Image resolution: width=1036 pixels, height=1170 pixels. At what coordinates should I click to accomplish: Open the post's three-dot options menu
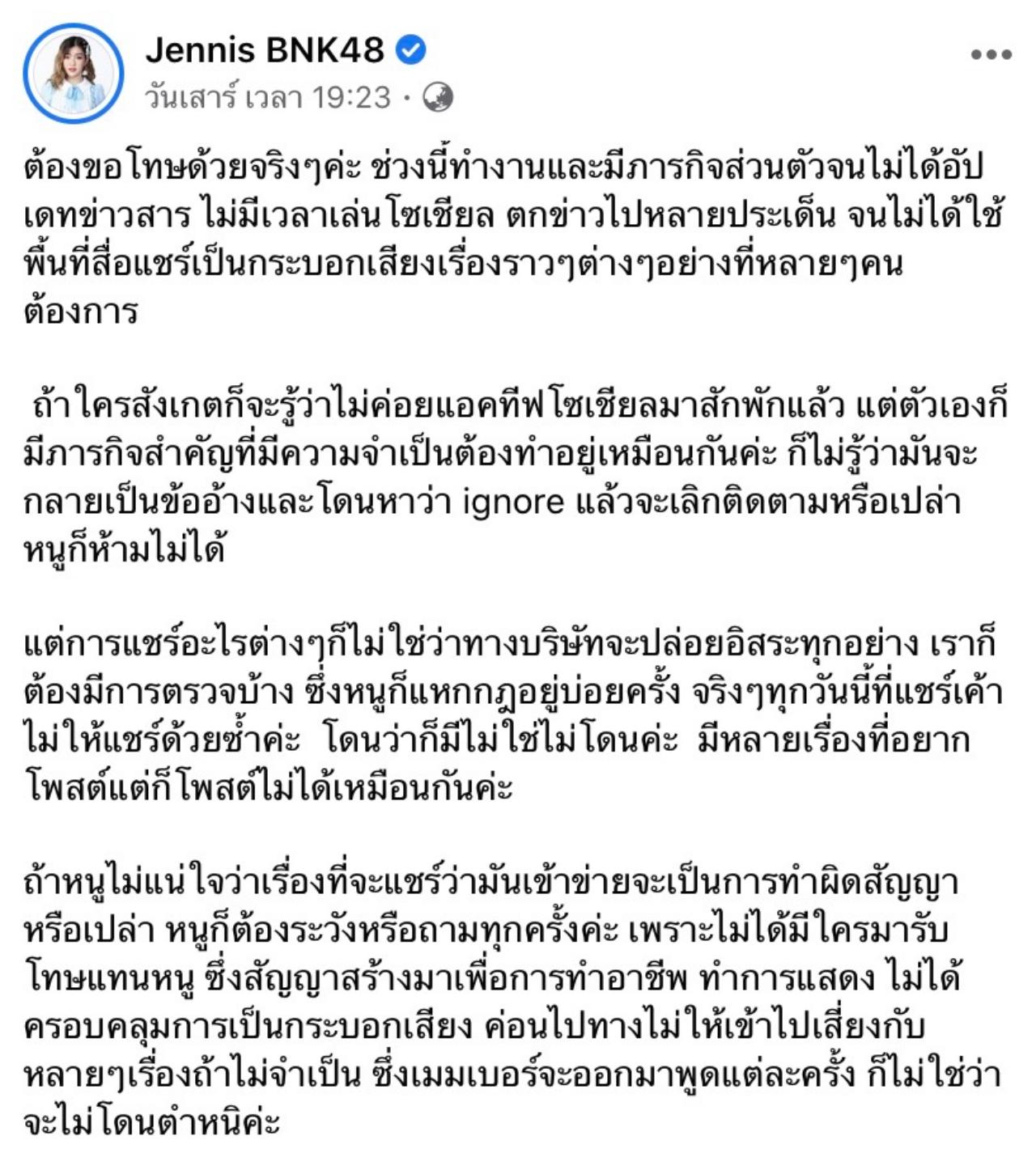pos(991,55)
